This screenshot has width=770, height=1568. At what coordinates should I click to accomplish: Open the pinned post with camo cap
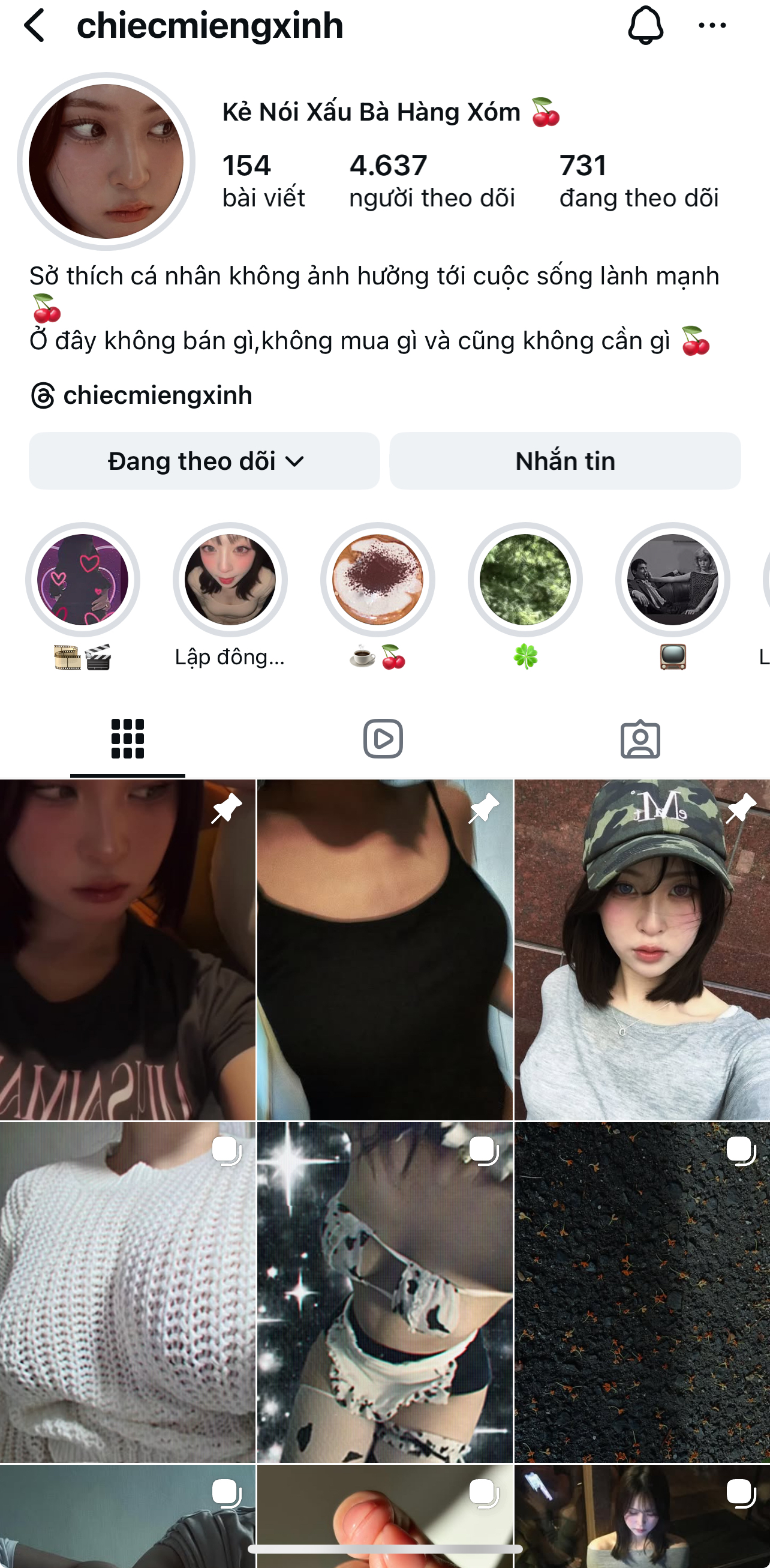pos(642,949)
